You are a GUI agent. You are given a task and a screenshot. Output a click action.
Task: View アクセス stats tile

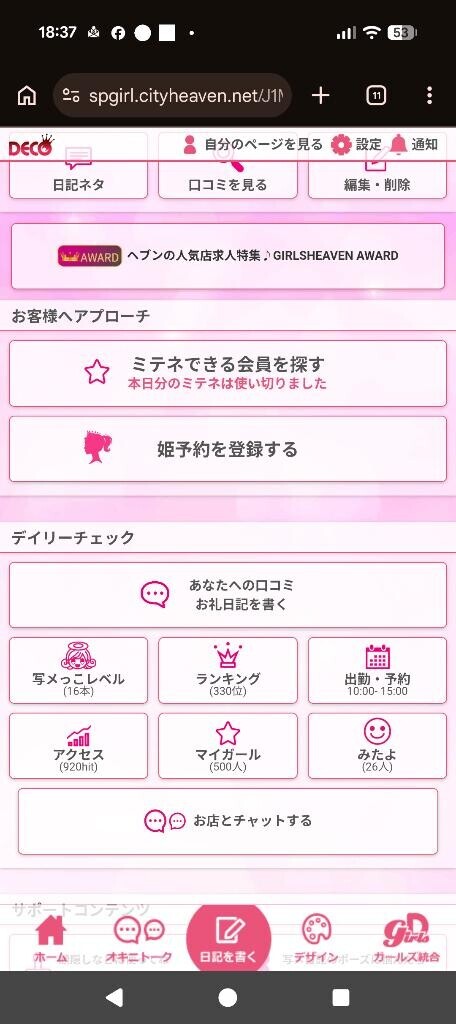pos(78,746)
